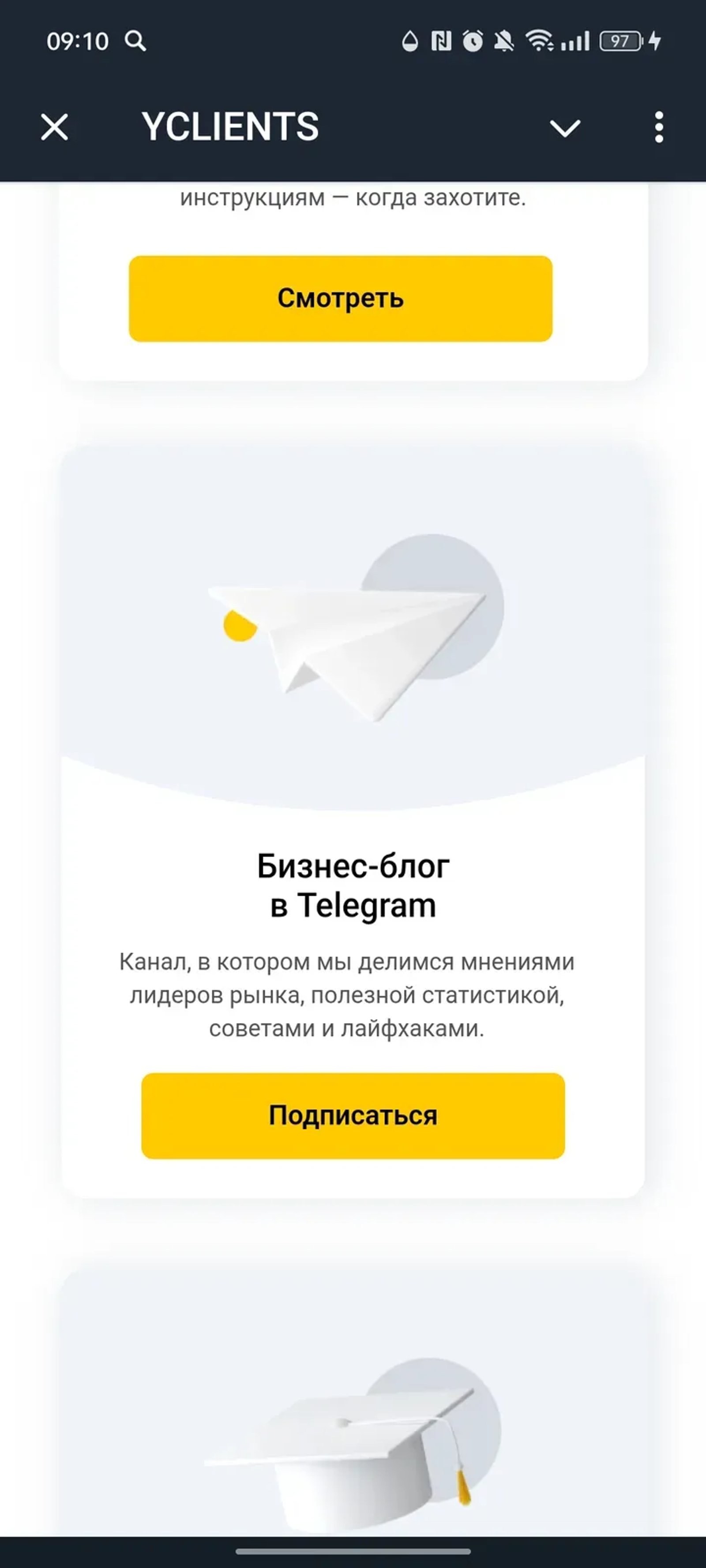
Task: Open the chevron dropdown next to YCLIENTS
Action: click(564, 127)
